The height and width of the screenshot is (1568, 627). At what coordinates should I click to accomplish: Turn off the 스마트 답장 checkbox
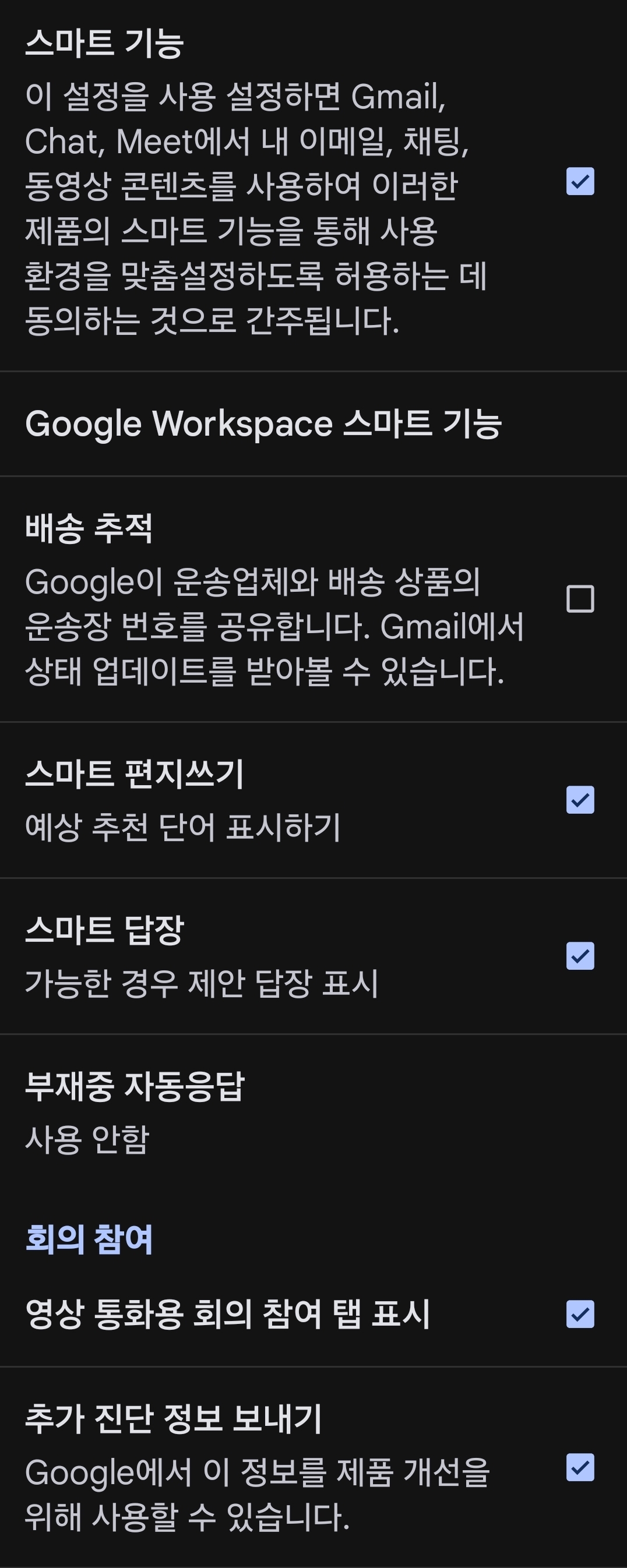pos(580,956)
